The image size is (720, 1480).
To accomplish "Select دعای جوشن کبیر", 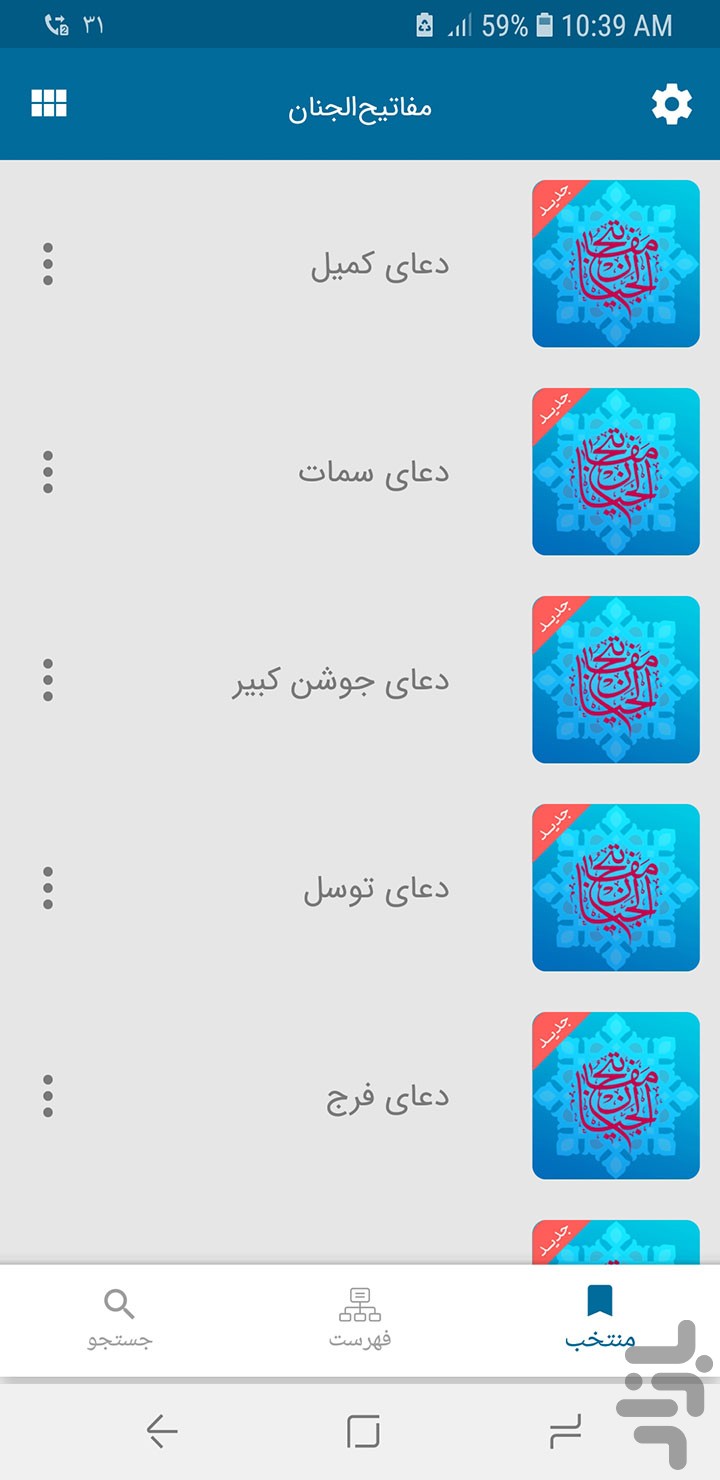I will pyautogui.click(x=360, y=680).
